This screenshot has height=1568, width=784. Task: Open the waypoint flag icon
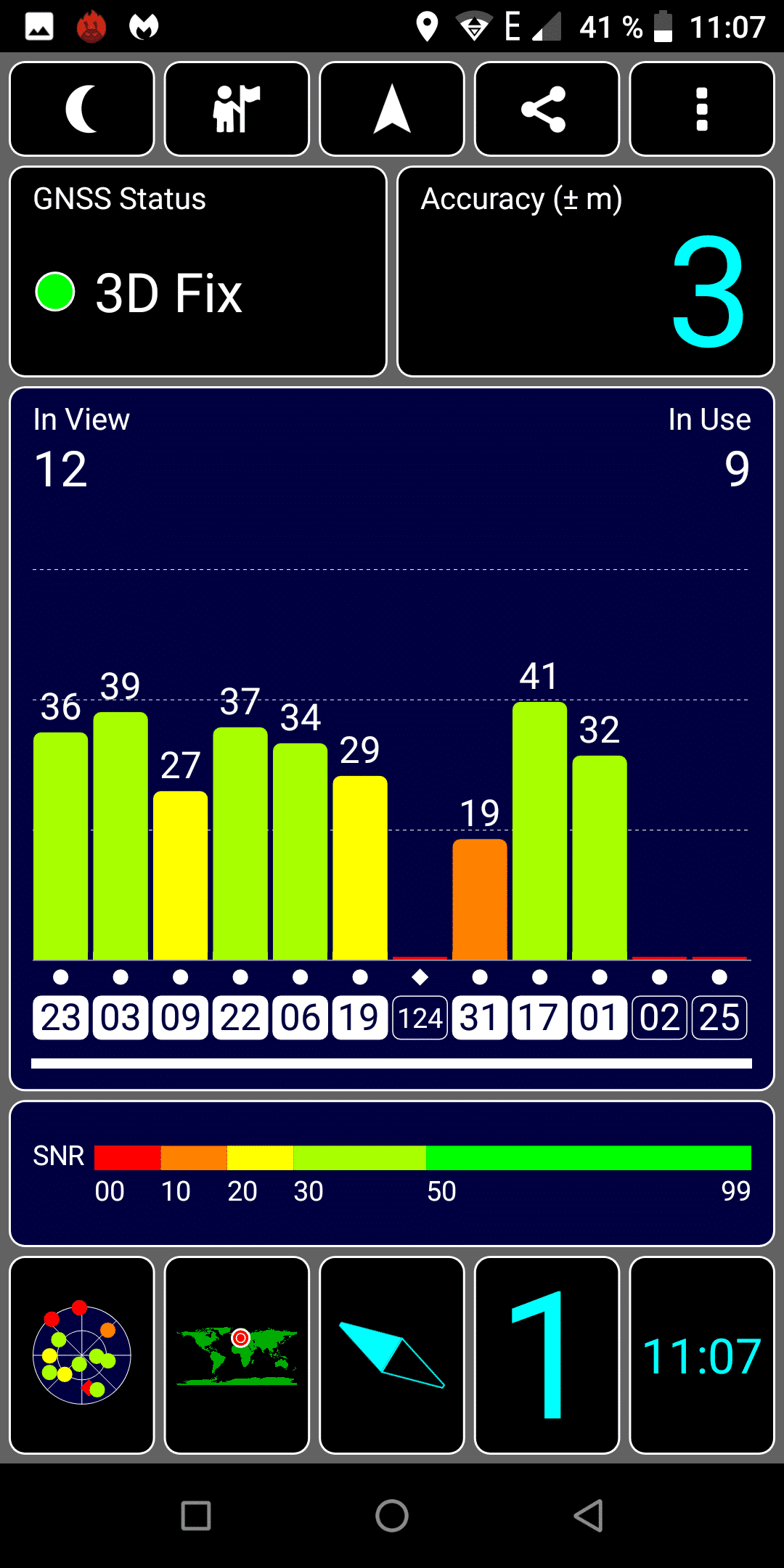pyautogui.click(x=237, y=109)
